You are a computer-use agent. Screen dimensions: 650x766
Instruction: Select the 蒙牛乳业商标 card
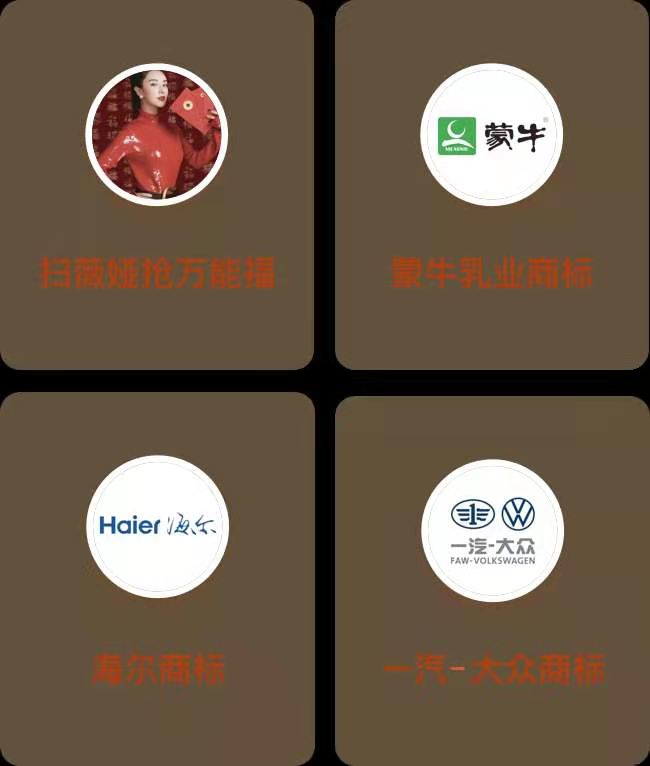(491, 185)
